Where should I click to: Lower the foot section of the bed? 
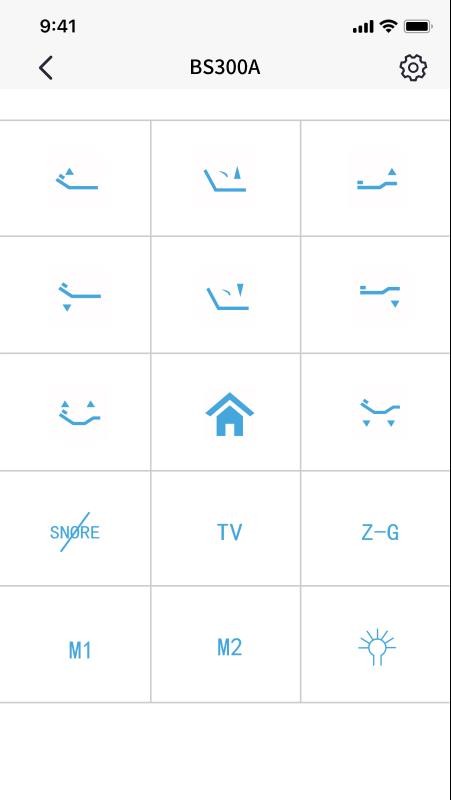click(x=380, y=296)
